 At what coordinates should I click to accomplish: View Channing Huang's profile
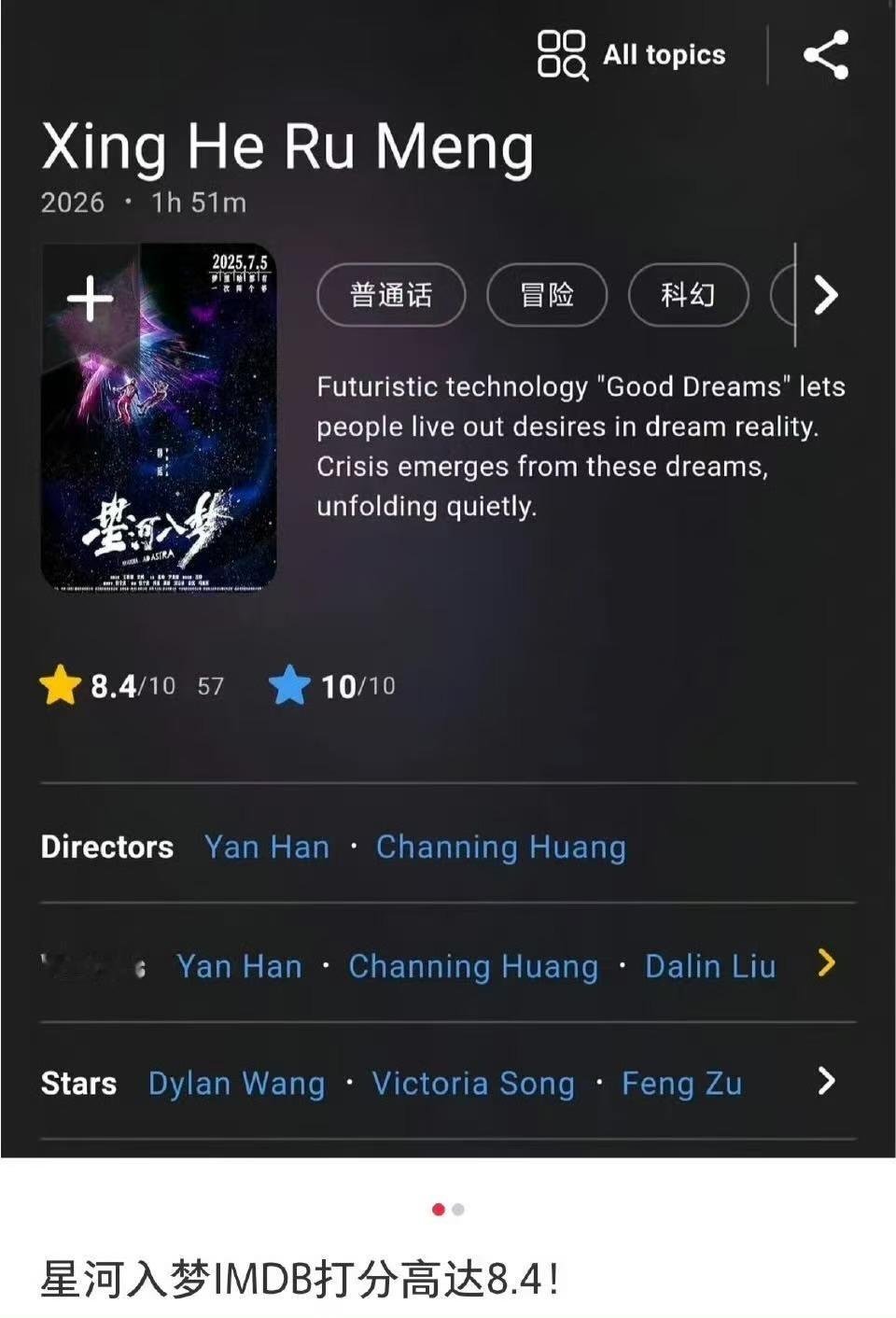click(501, 848)
